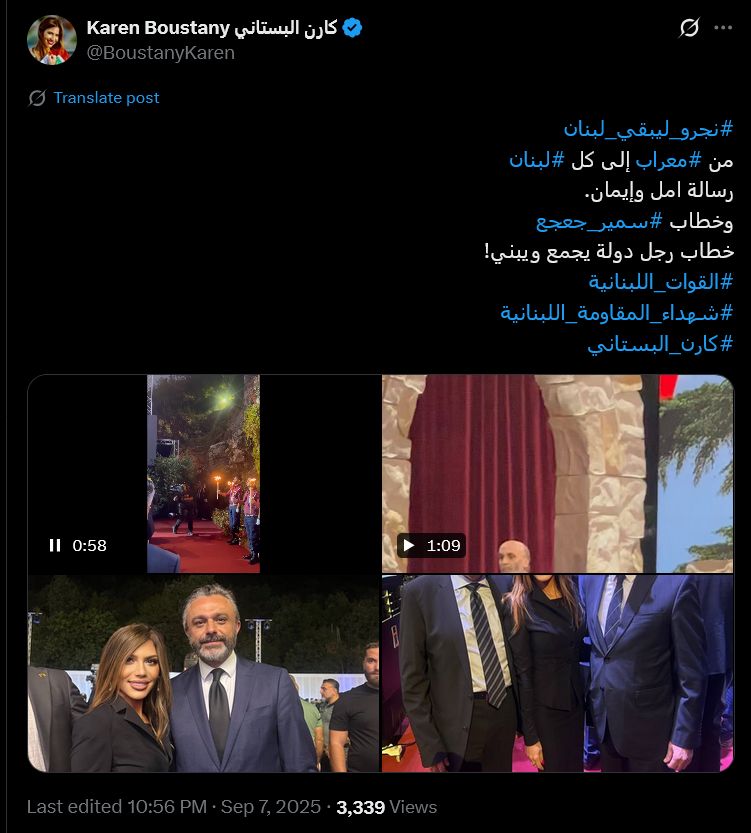Viewport: 751px width, 833px height.
Task: Tap the Grok icon beside the post header
Action: click(689, 28)
